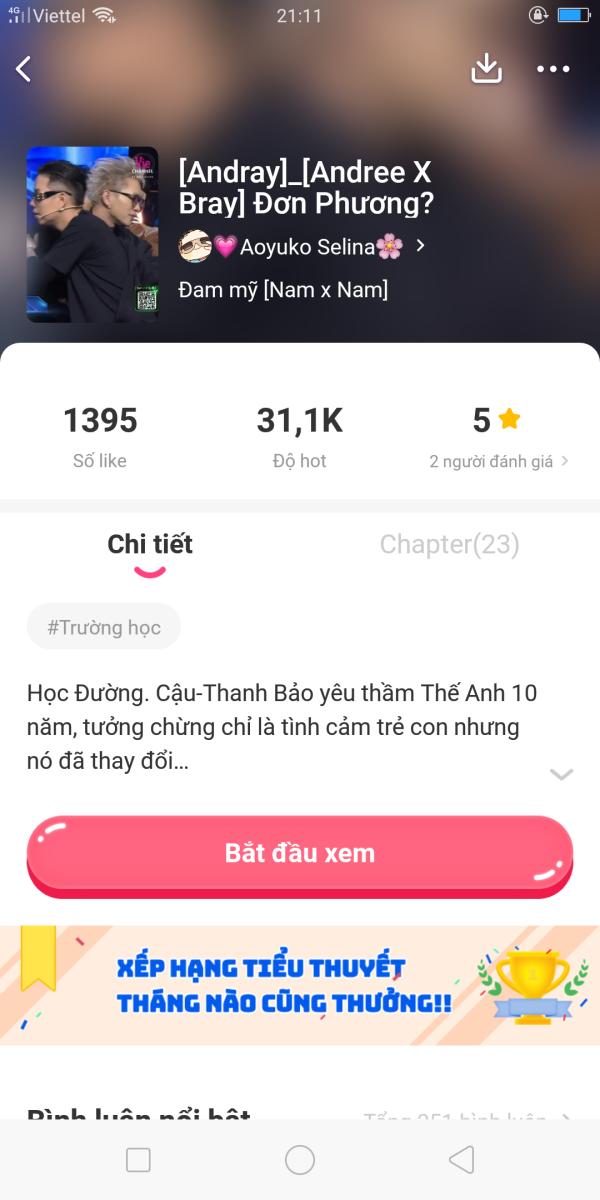Tap Bắt đầu xem to start reading
This screenshot has width=600, height=1200.
point(300,856)
